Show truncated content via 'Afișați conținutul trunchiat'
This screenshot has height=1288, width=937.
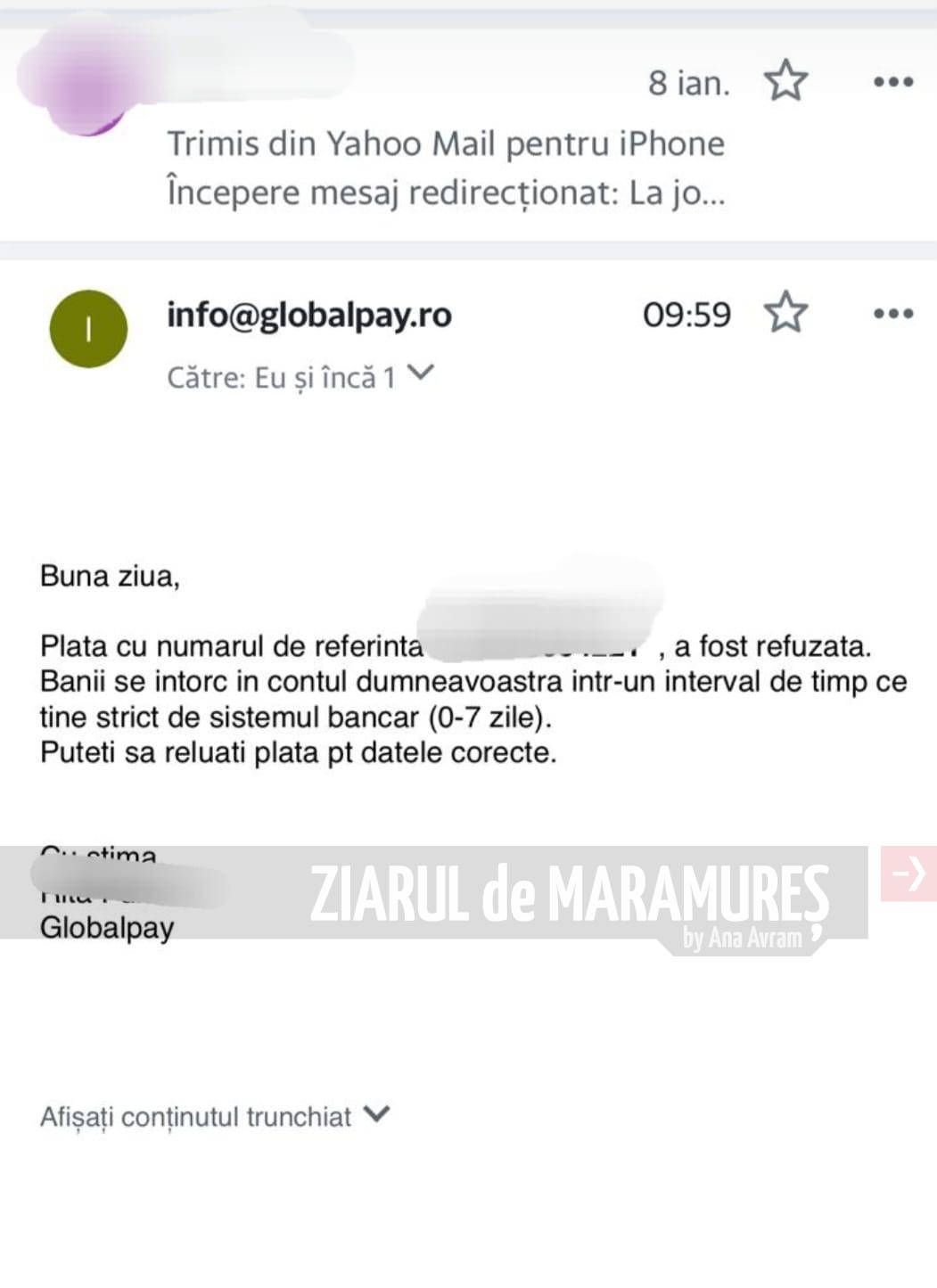pos(214,1116)
